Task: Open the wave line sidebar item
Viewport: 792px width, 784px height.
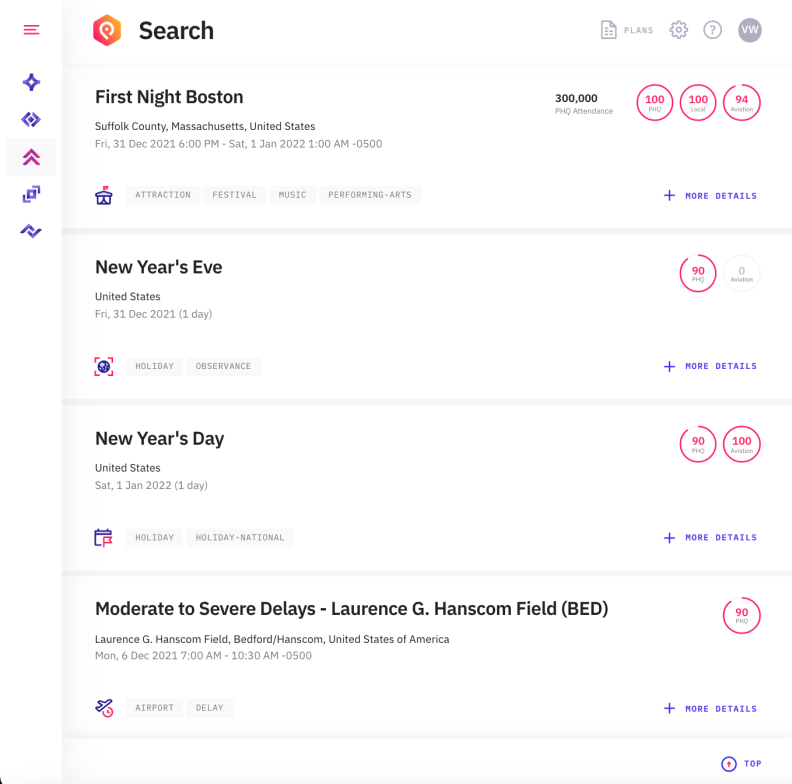Action: pos(31,231)
